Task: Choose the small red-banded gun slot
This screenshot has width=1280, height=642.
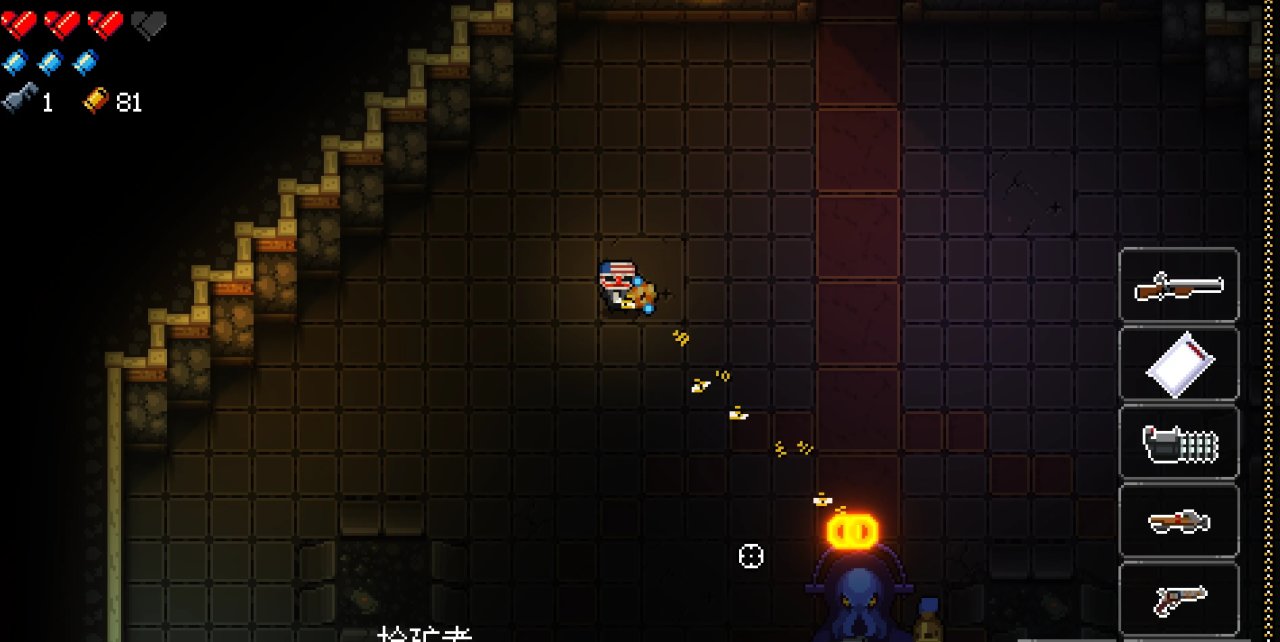Action: tap(1179, 521)
